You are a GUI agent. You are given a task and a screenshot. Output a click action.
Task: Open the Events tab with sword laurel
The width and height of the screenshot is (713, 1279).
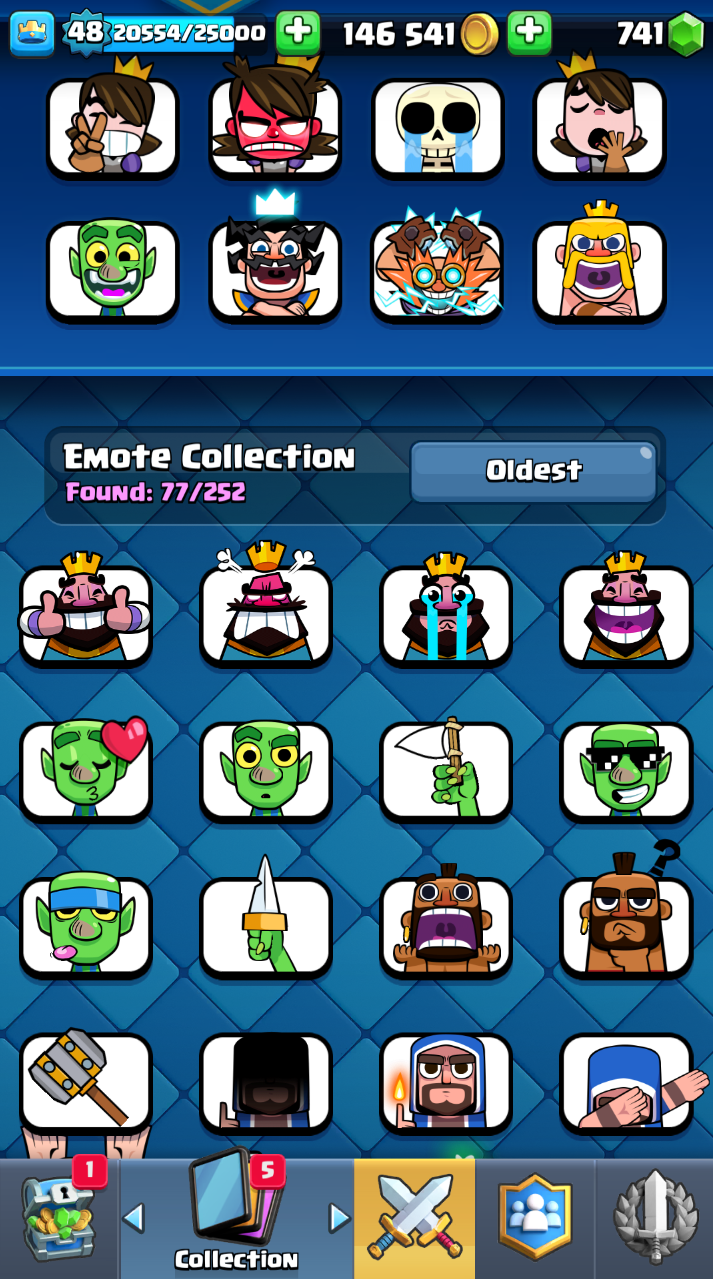click(x=654, y=1220)
